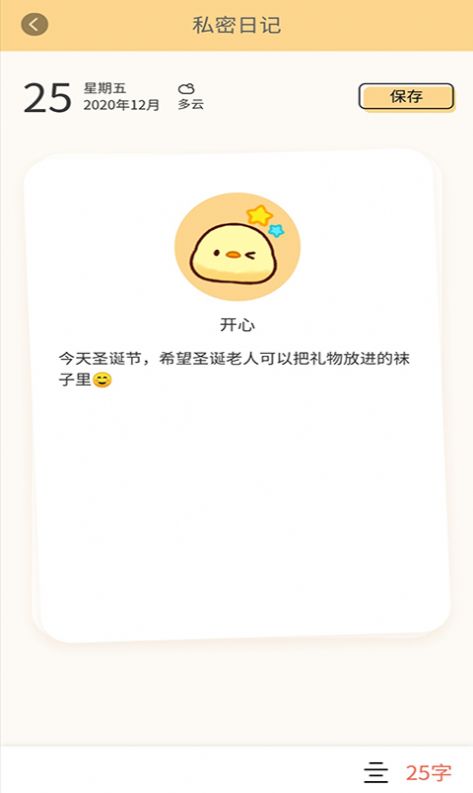
Task: Select the date 25 星期五
Action: pos(91,97)
